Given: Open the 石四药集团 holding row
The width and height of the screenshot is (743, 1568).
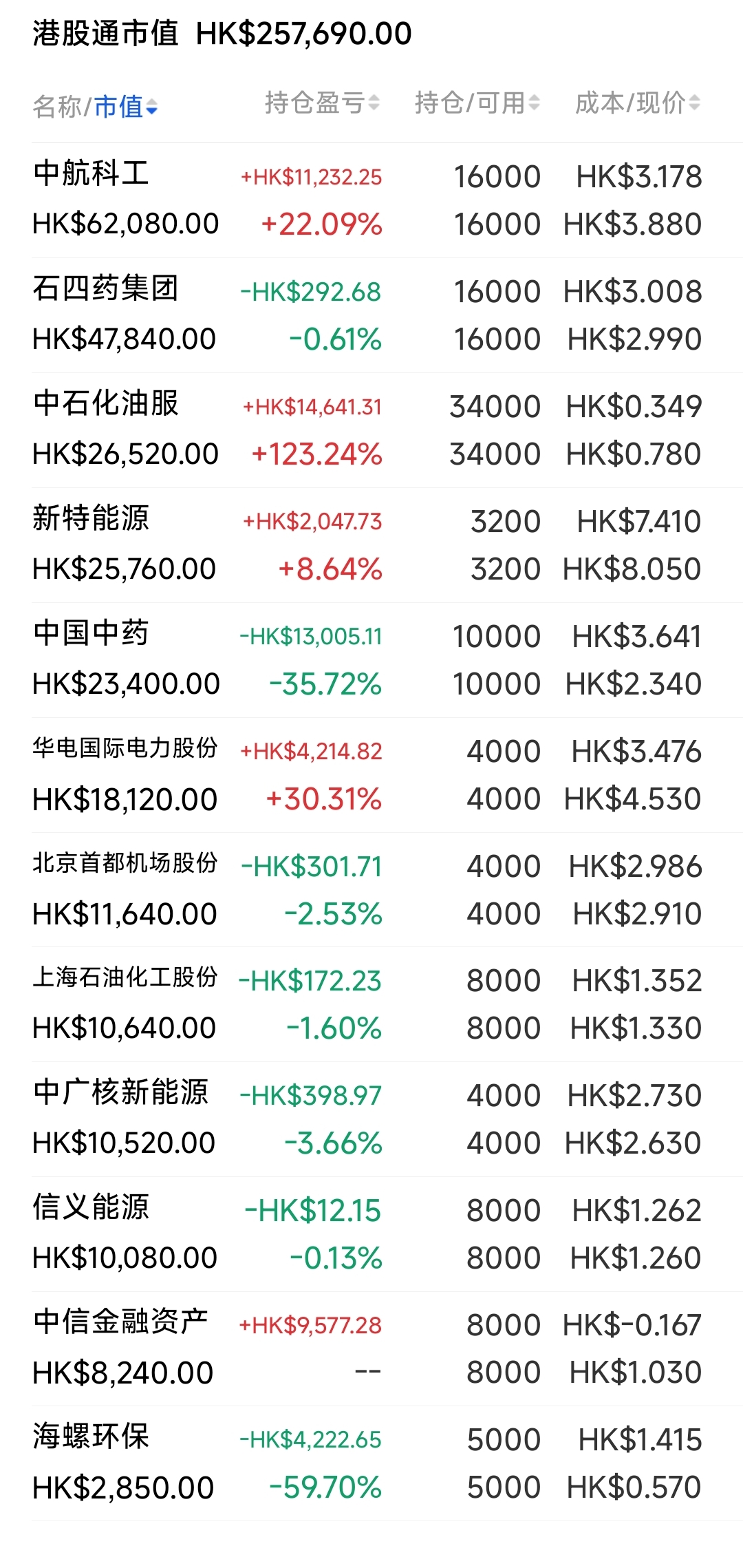Looking at the screenshot, I should [x=371, y=315].
